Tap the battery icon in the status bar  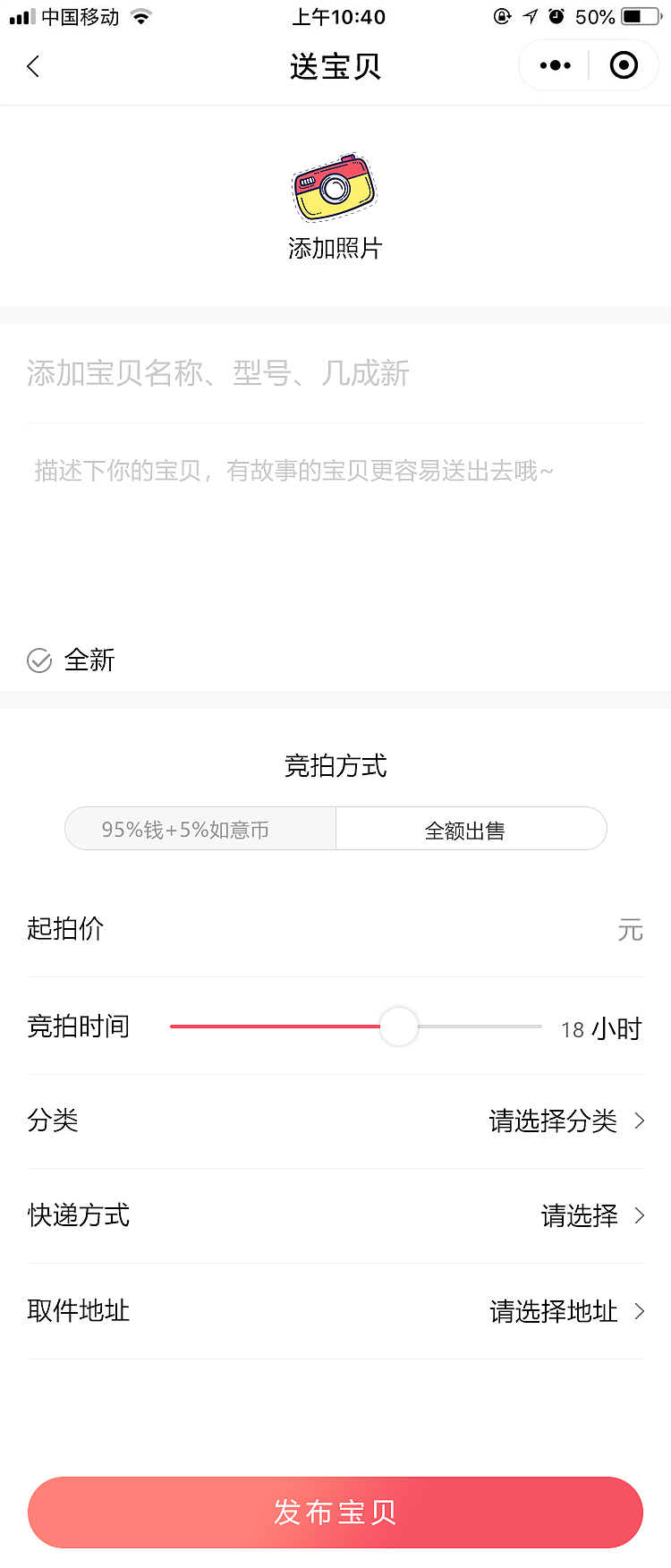637,14
